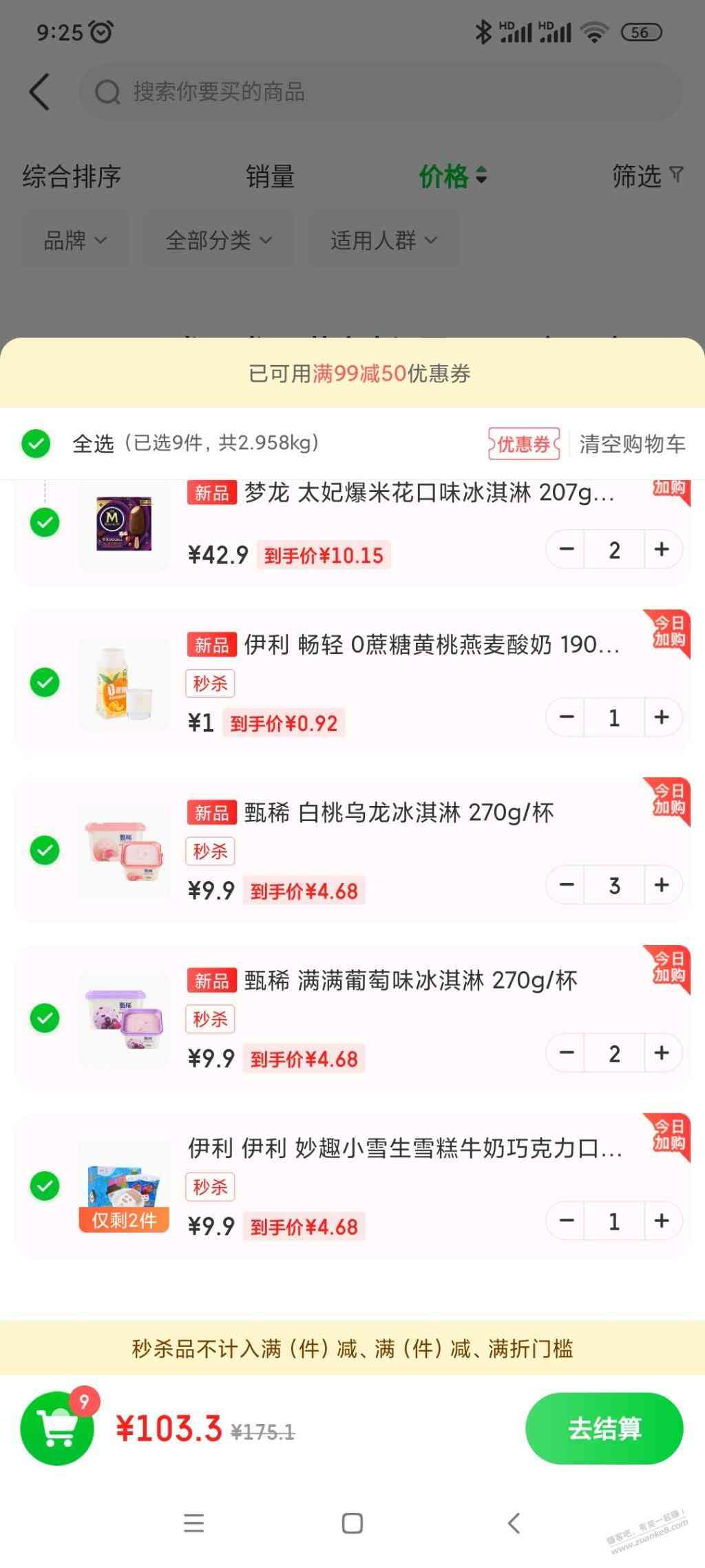The height and width of the screenshot is (1568, 705).
Task: Toggle the 全选 select-all checkbox
Action: 36,444
